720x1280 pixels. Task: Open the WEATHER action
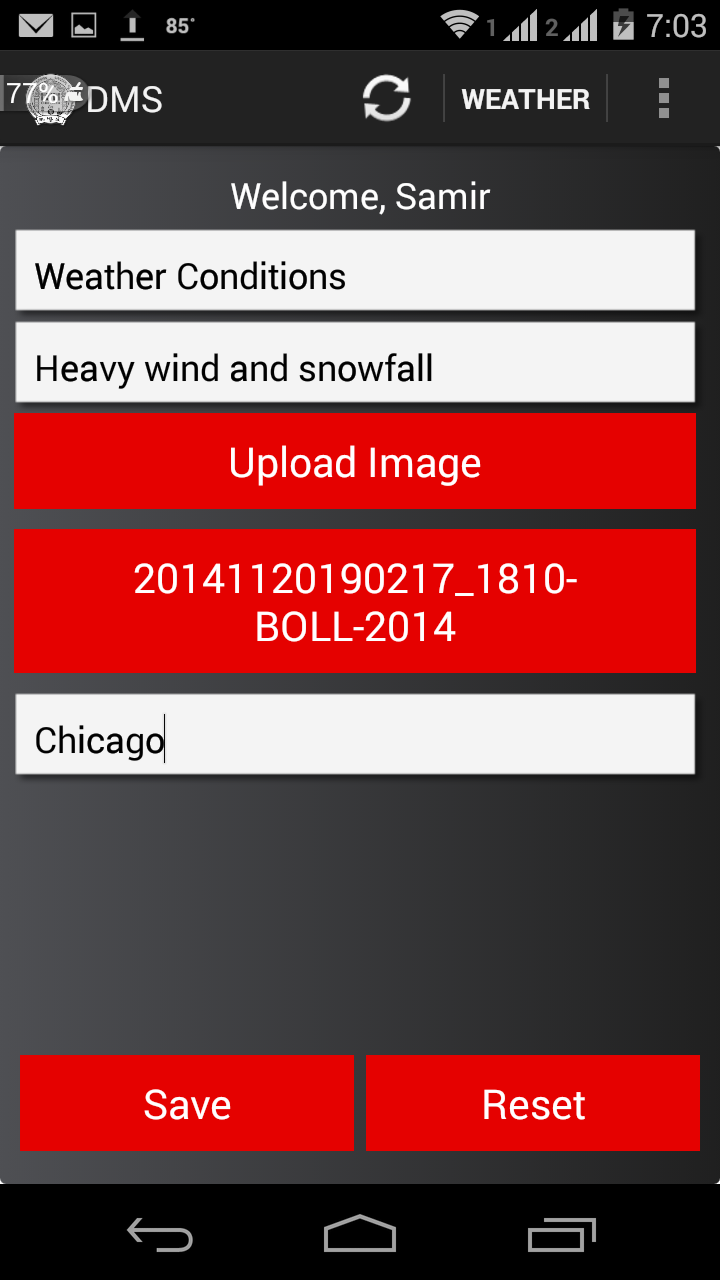tap(525, 99)
